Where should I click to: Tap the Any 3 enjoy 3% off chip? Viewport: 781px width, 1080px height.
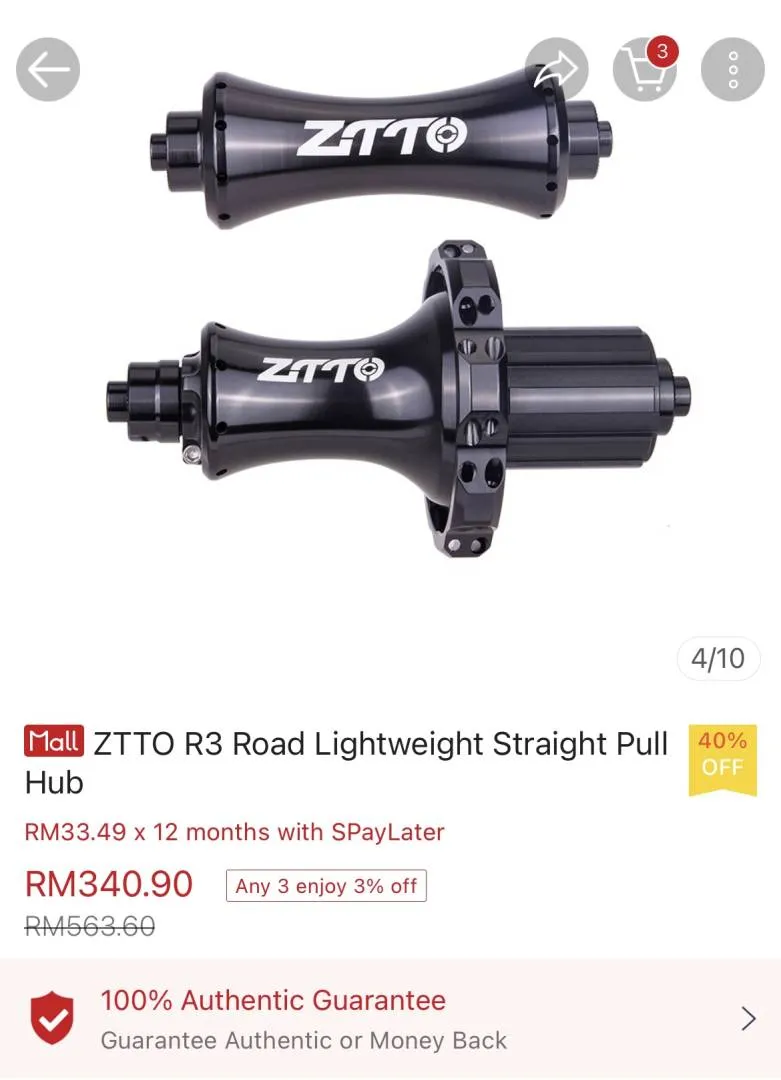[x=326, y=886]
